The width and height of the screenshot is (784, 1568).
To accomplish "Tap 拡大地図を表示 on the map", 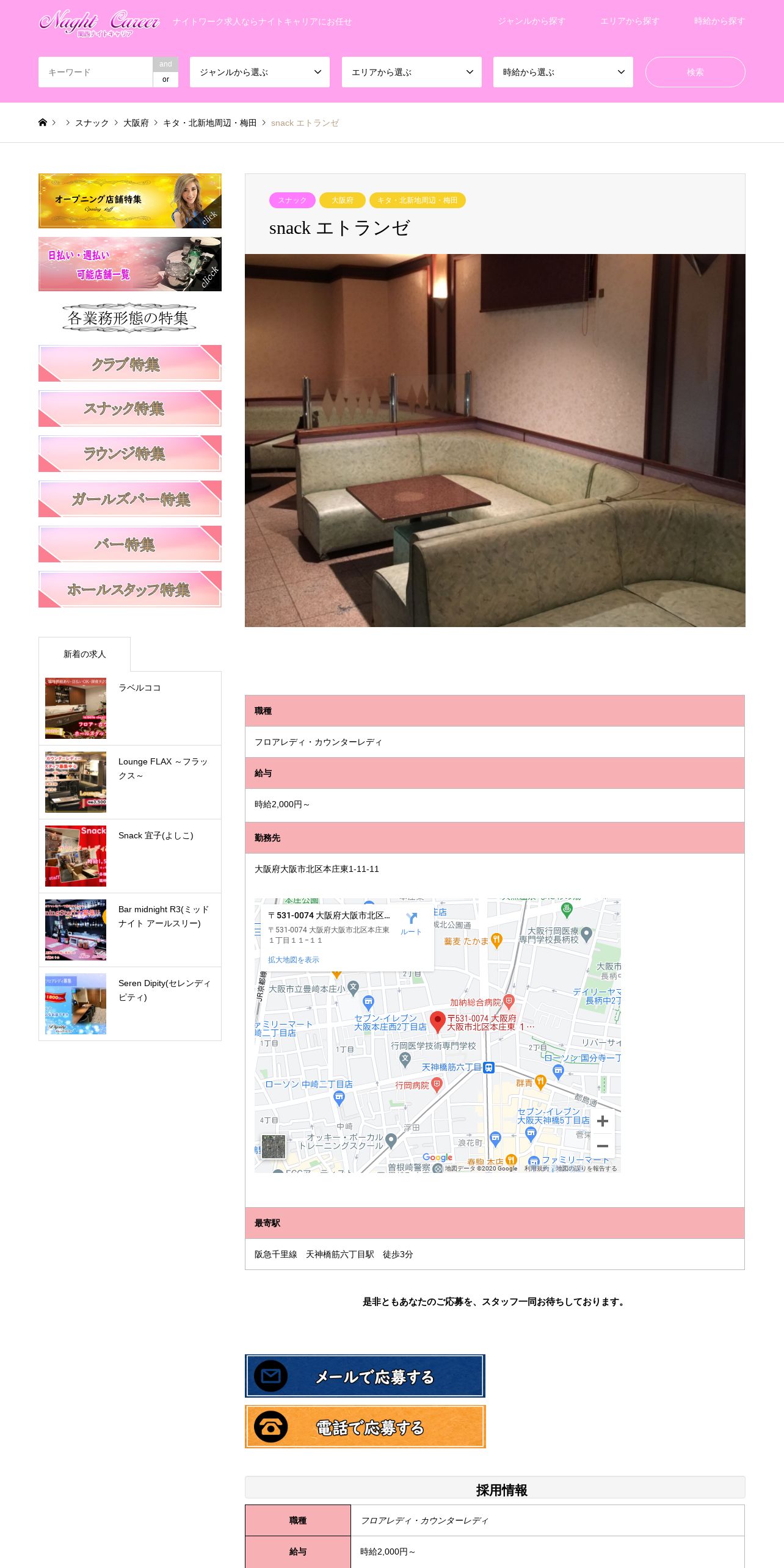I will click(x=294, y=960).
